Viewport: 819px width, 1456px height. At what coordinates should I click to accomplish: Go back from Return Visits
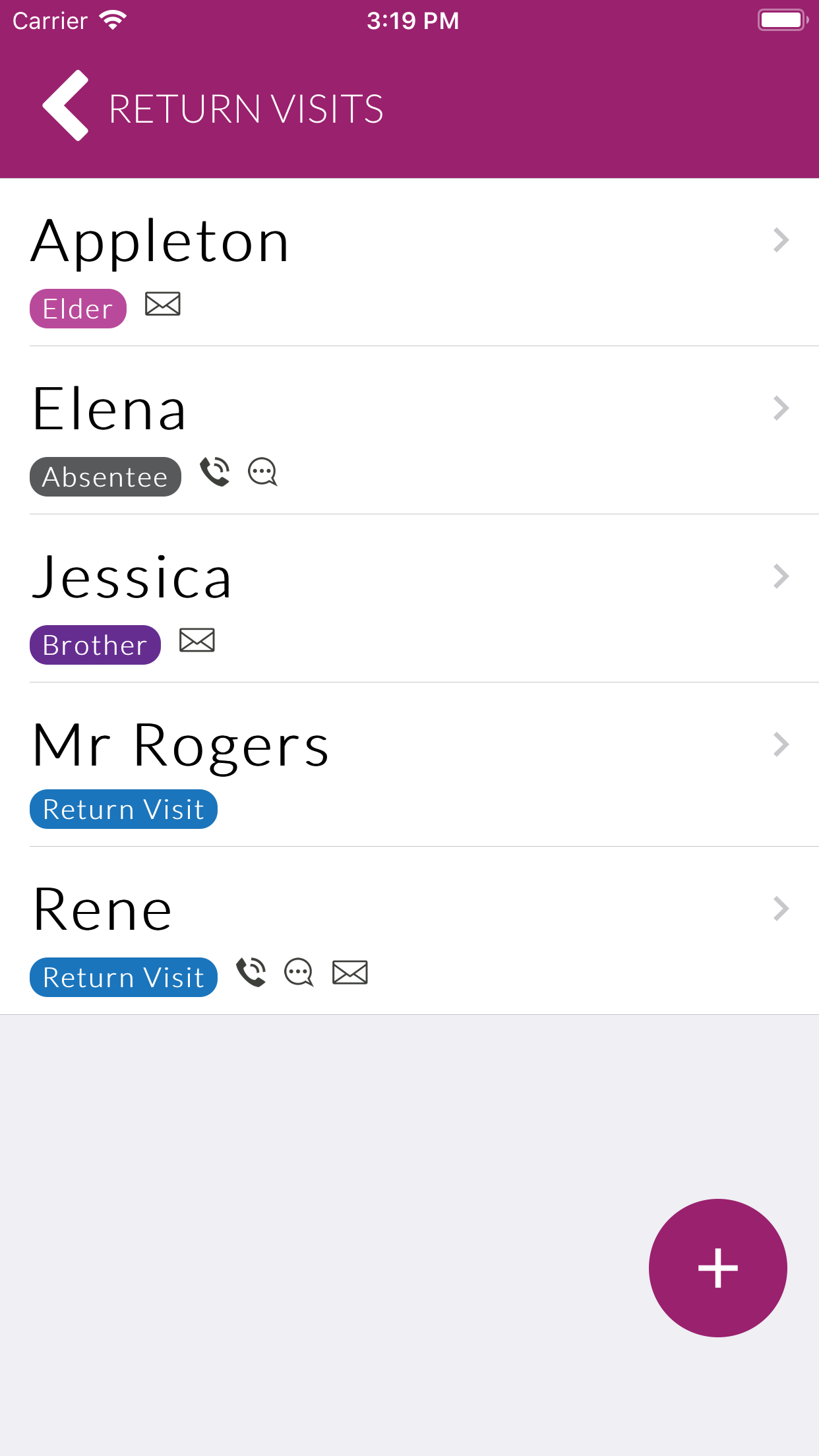66,106
